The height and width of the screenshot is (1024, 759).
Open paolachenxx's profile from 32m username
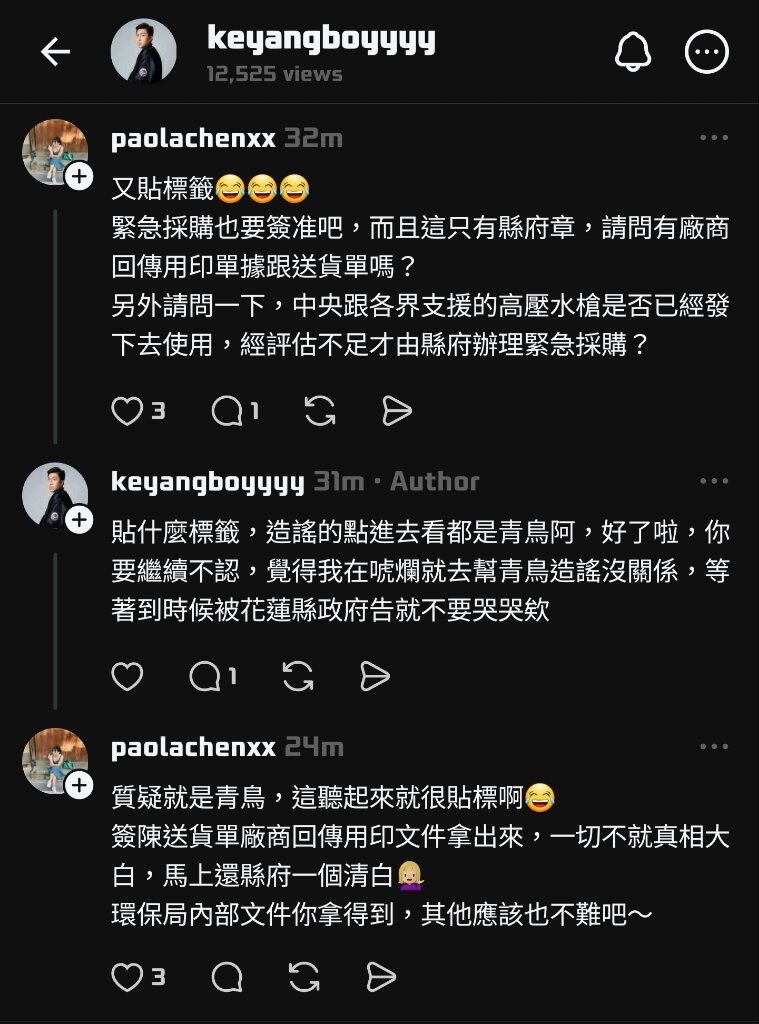193,139
